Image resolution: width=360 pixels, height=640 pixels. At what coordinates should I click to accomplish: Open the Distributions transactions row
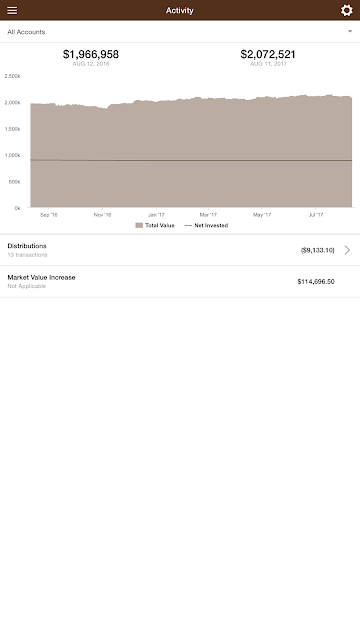(180, 250)
